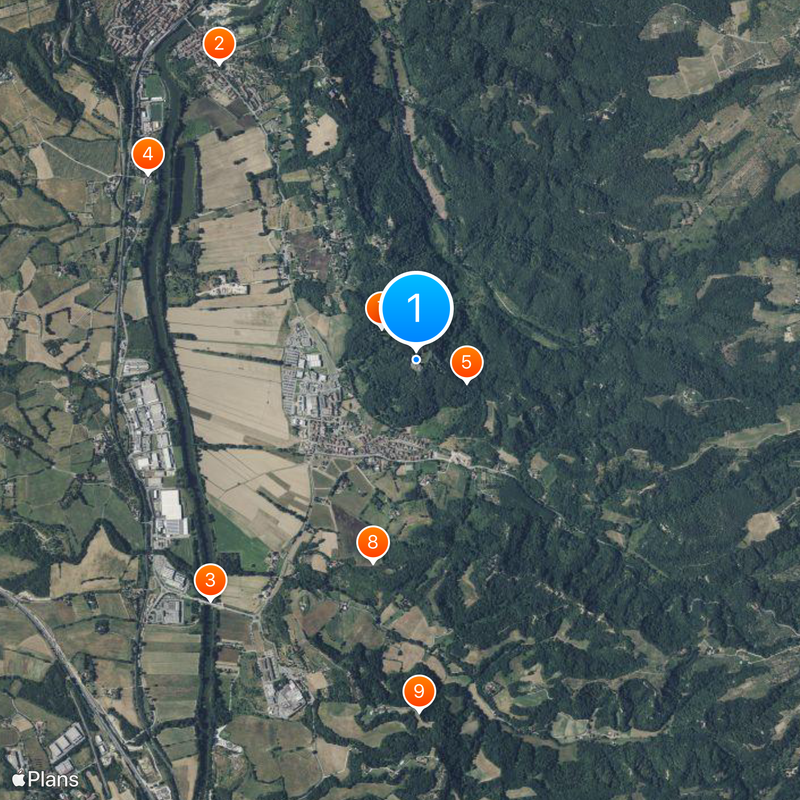Screen dimensions: 800x800
Task: Open map pin number 3
Action: [x=210, y=580]
